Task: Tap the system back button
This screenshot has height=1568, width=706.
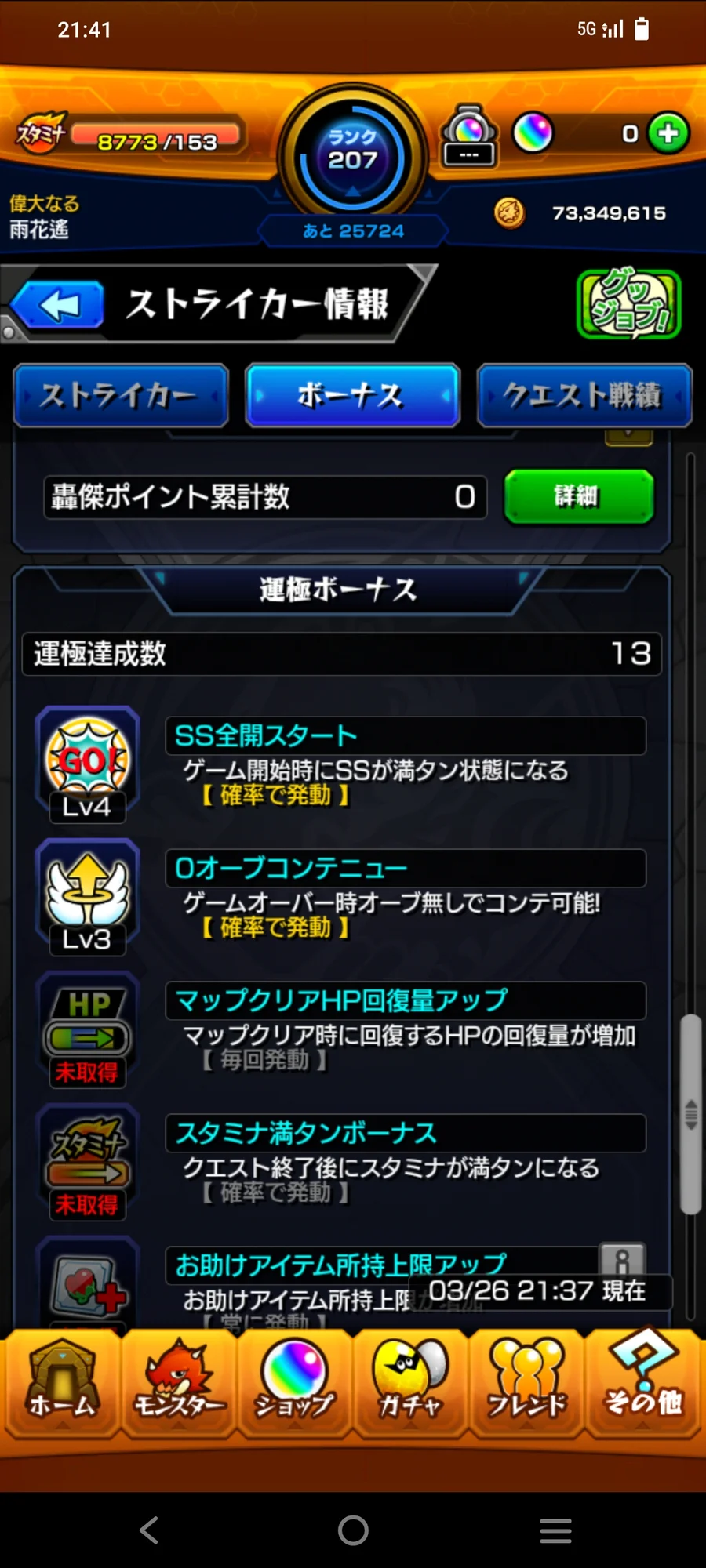Action: (x=149, y=1530)
